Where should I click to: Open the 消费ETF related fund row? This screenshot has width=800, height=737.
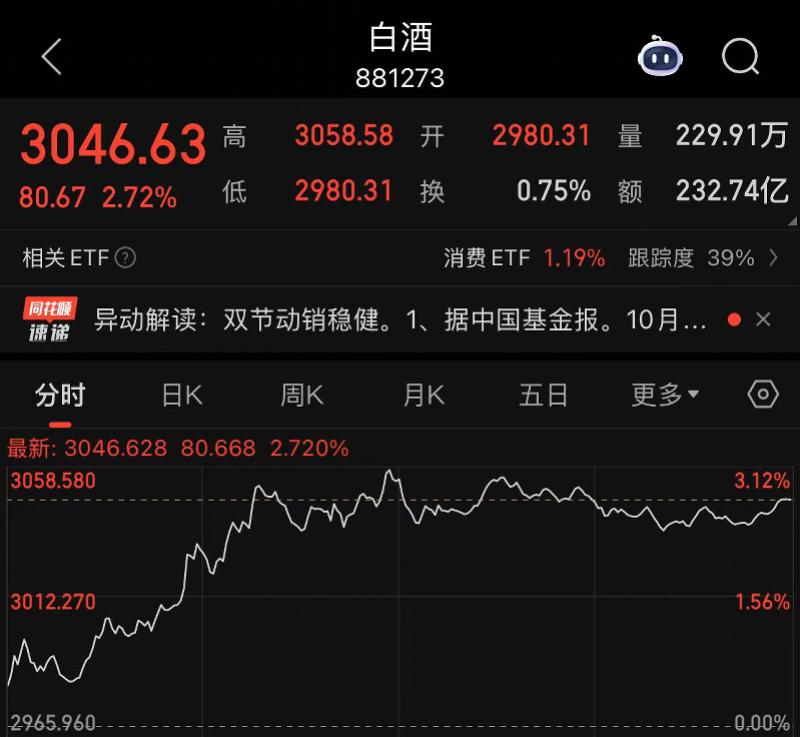point(611,258)
